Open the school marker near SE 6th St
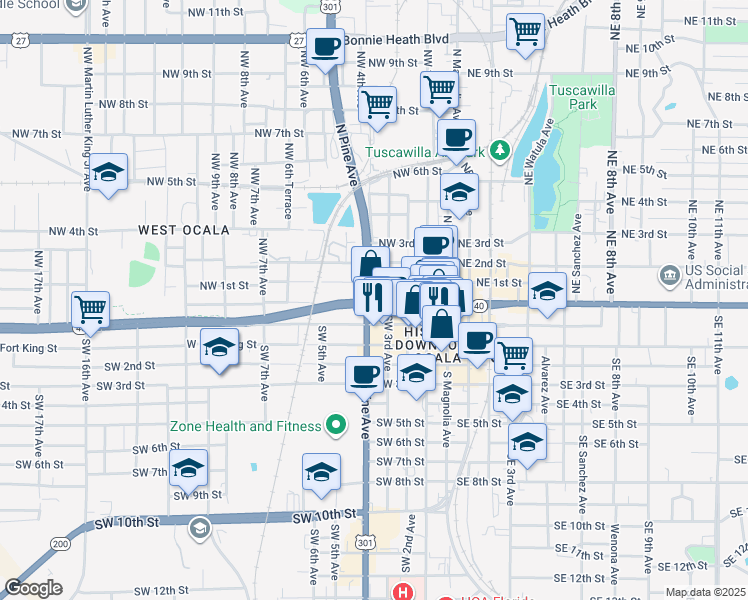748x600 pixels. (527, 440)
